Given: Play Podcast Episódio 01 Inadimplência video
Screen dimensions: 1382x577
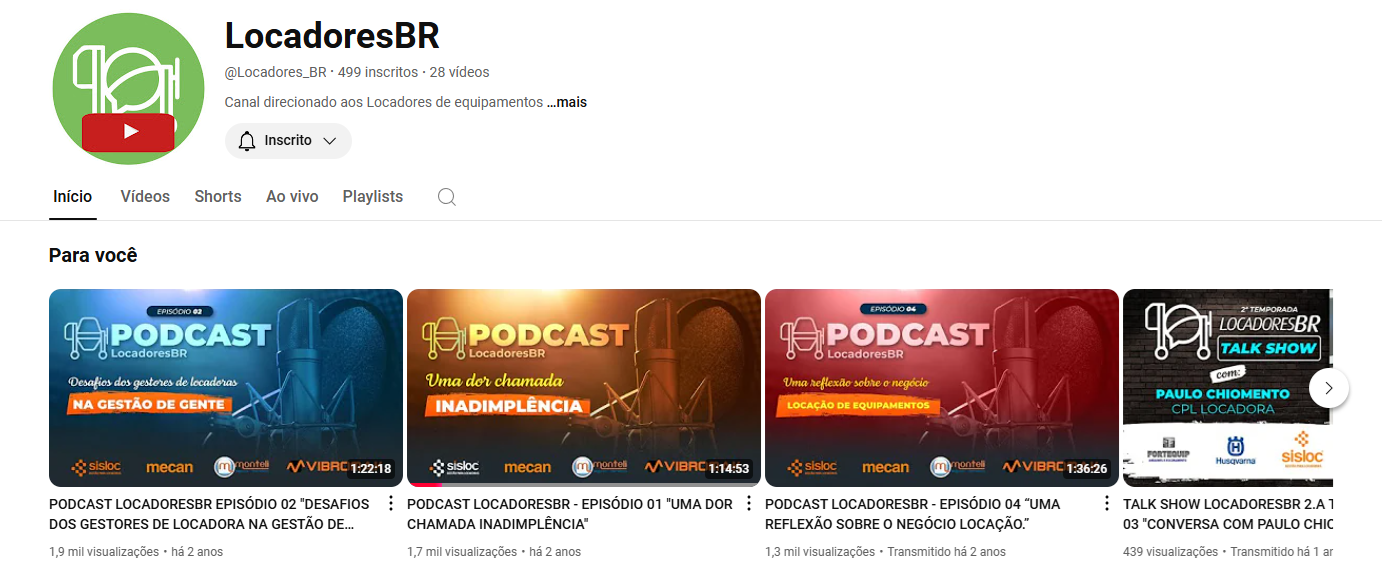Looking at the screenshot, I should tap(583, 387).
